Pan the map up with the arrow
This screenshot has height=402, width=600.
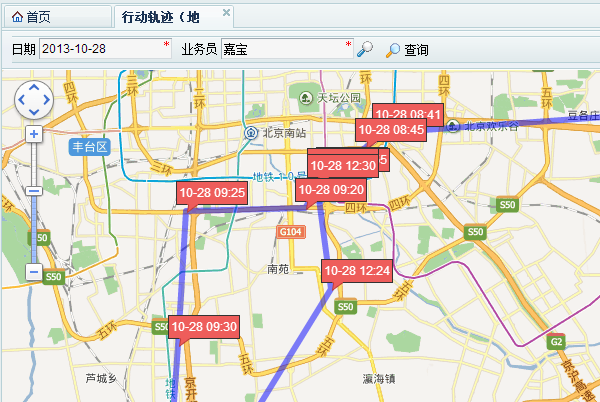point(34,86)
